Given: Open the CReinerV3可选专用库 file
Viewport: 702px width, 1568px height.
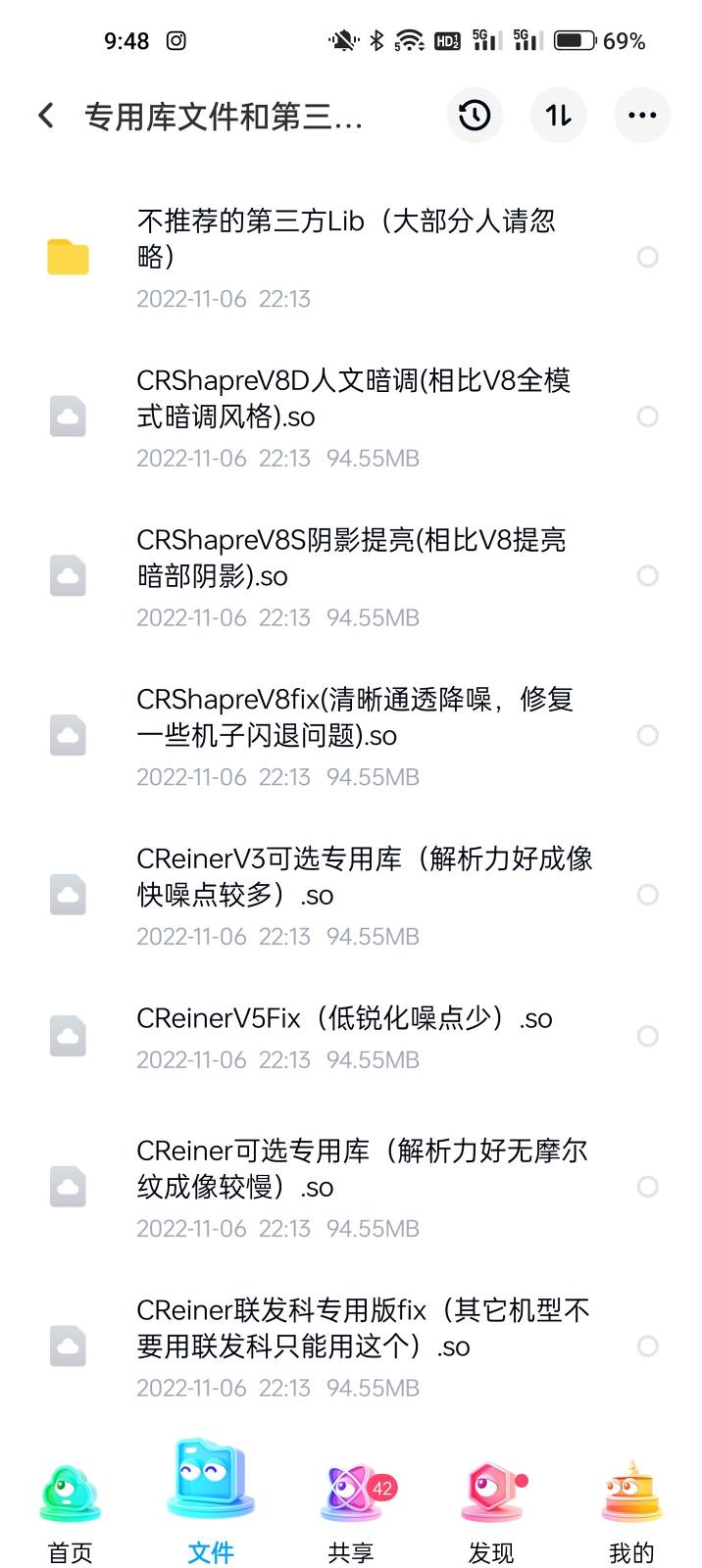Looking at the screenshot, I should tap(363, 877).
